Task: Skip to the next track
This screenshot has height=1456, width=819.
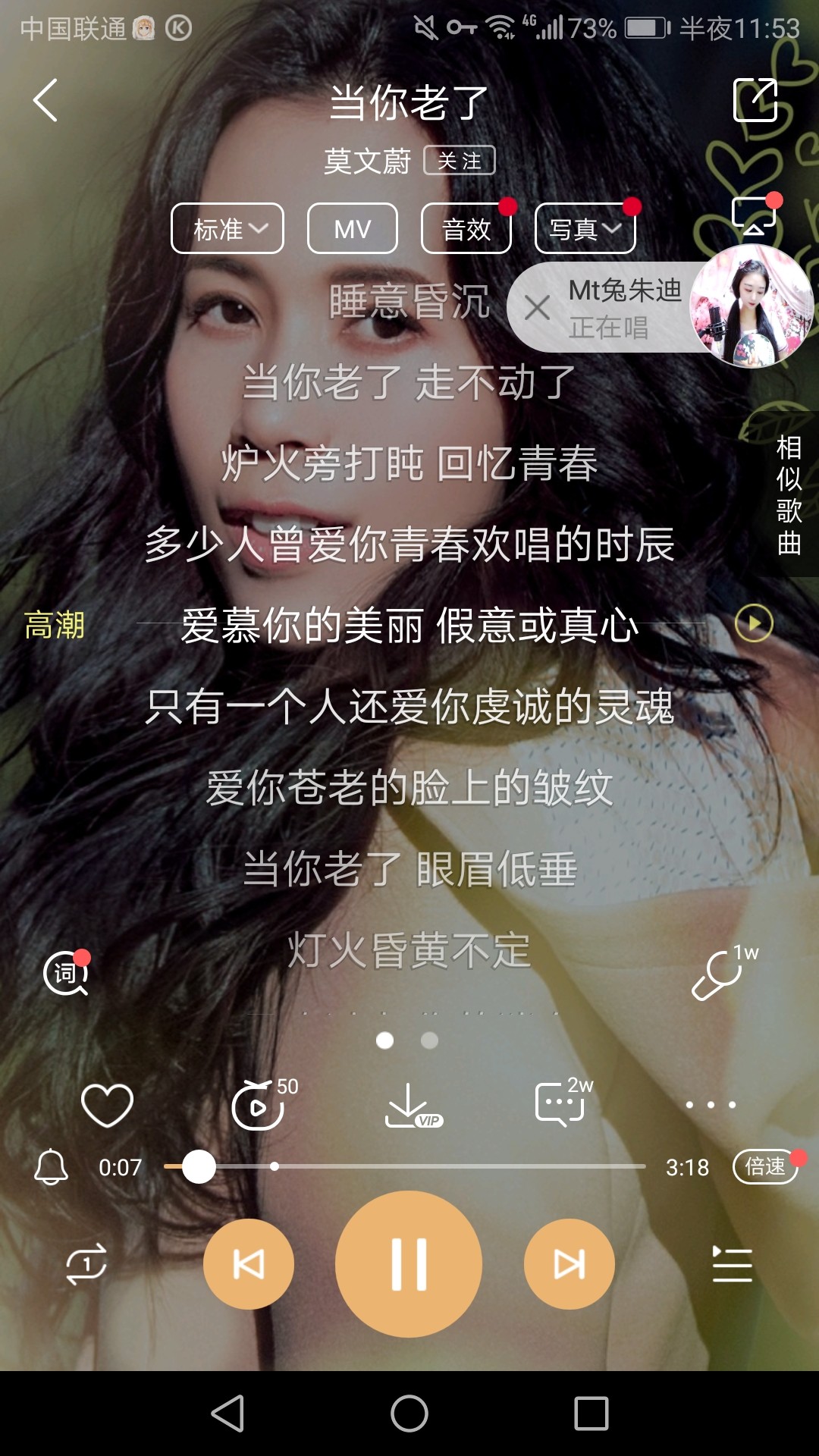Action: (x=569, y=1264)
